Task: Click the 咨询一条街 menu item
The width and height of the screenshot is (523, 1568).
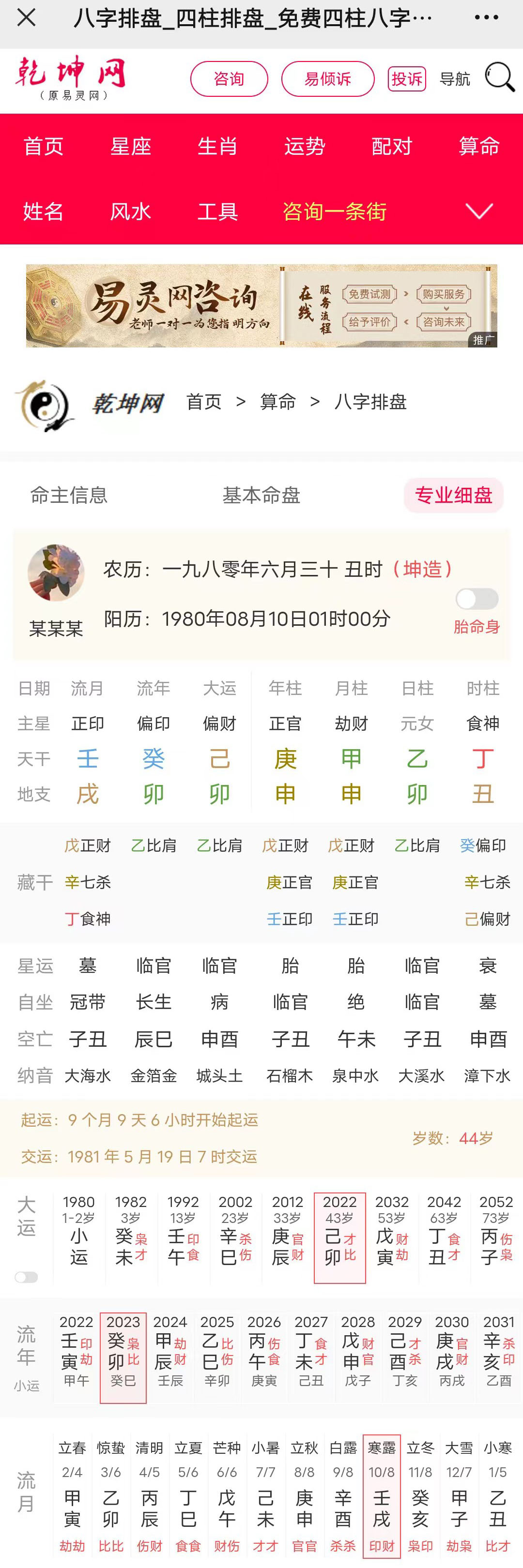Action: click(336, 212)
